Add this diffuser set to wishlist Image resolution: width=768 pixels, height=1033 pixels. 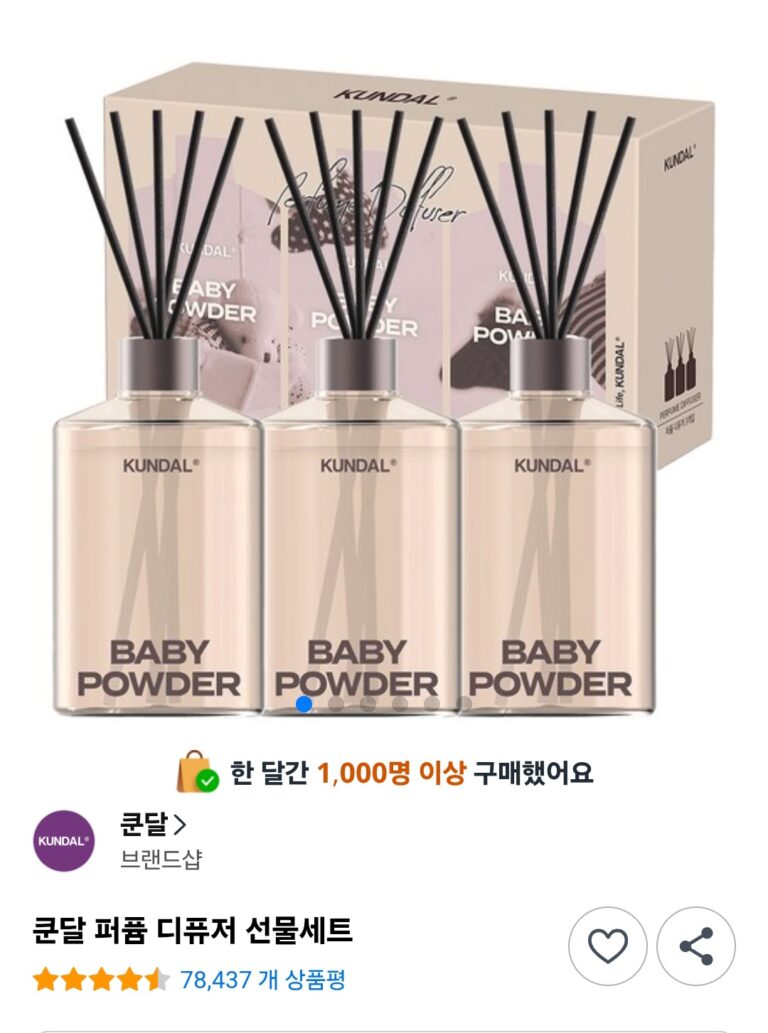(607, 946)
